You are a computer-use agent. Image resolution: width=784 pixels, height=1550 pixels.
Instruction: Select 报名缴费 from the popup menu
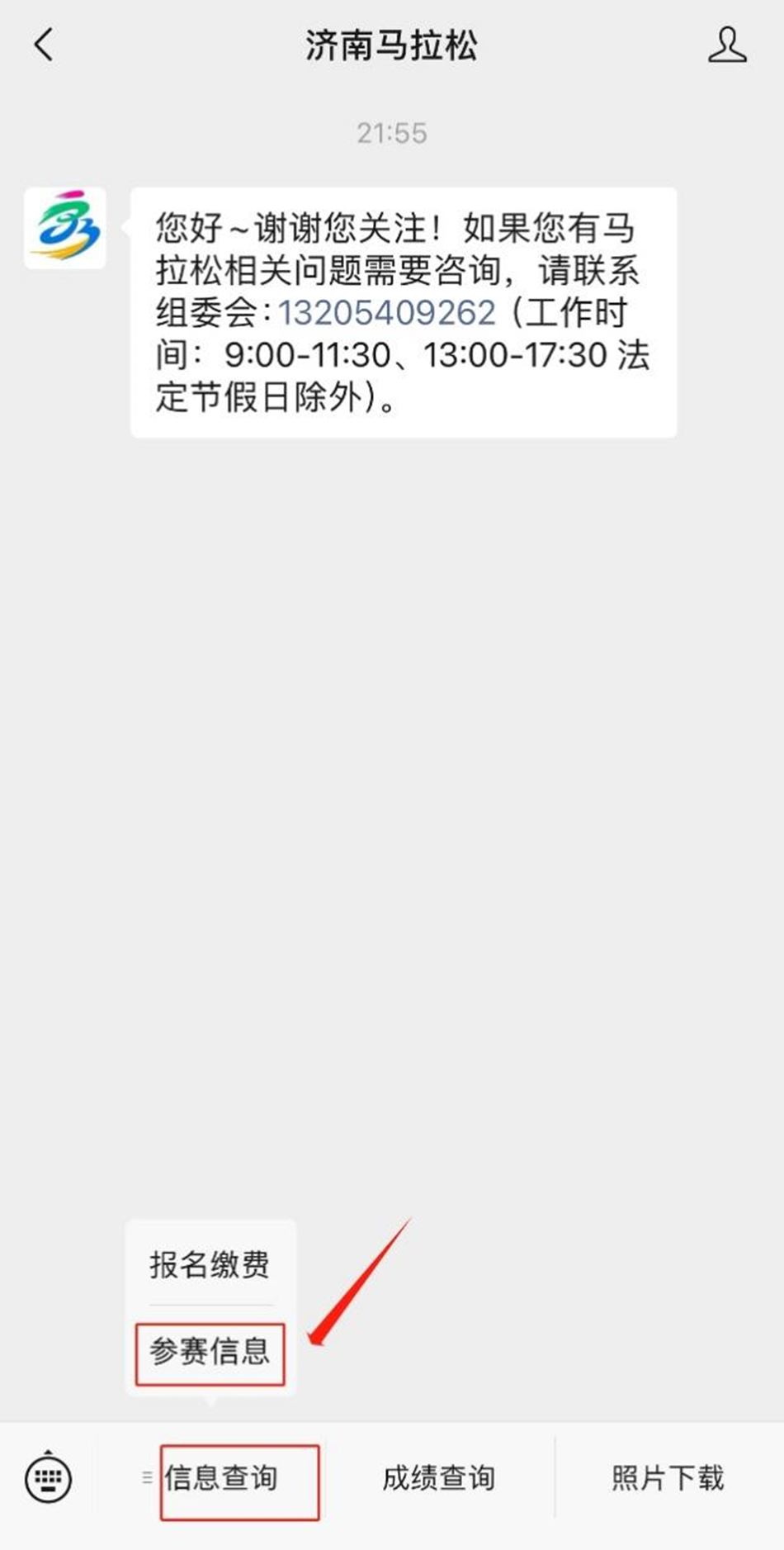click(x=210, y=1264)
